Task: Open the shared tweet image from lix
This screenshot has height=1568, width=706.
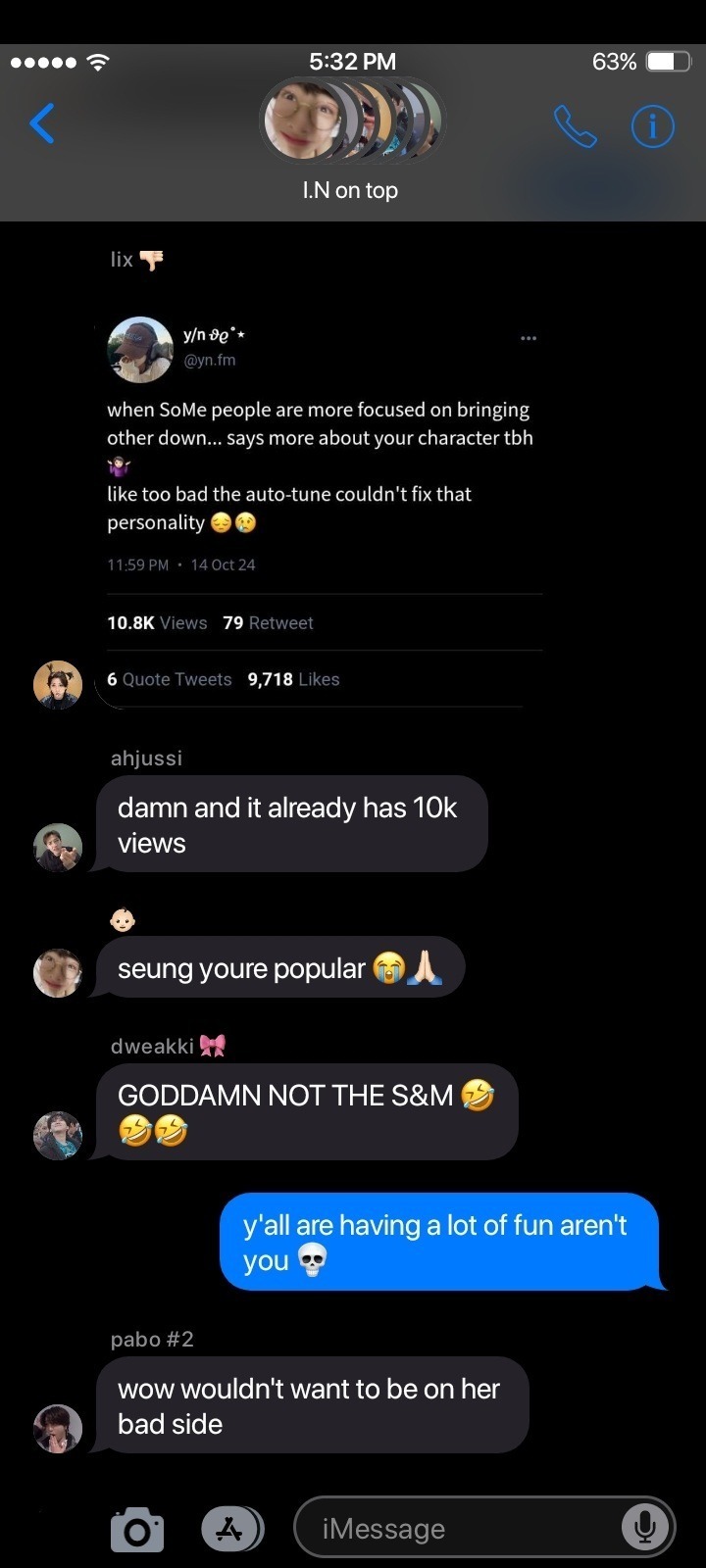Action: [x=324, y=505]
